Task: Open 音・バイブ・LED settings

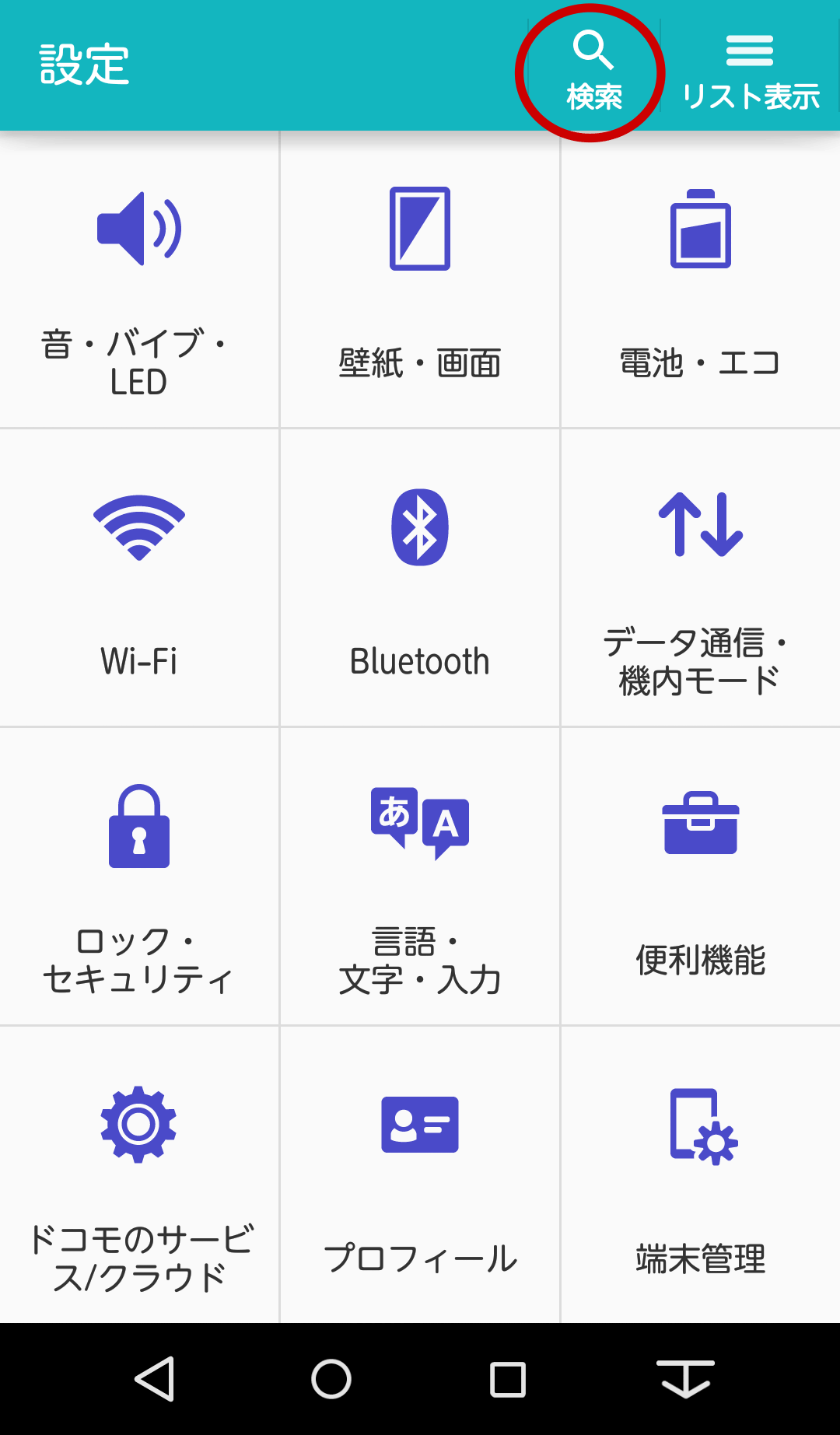Action: 139,280
